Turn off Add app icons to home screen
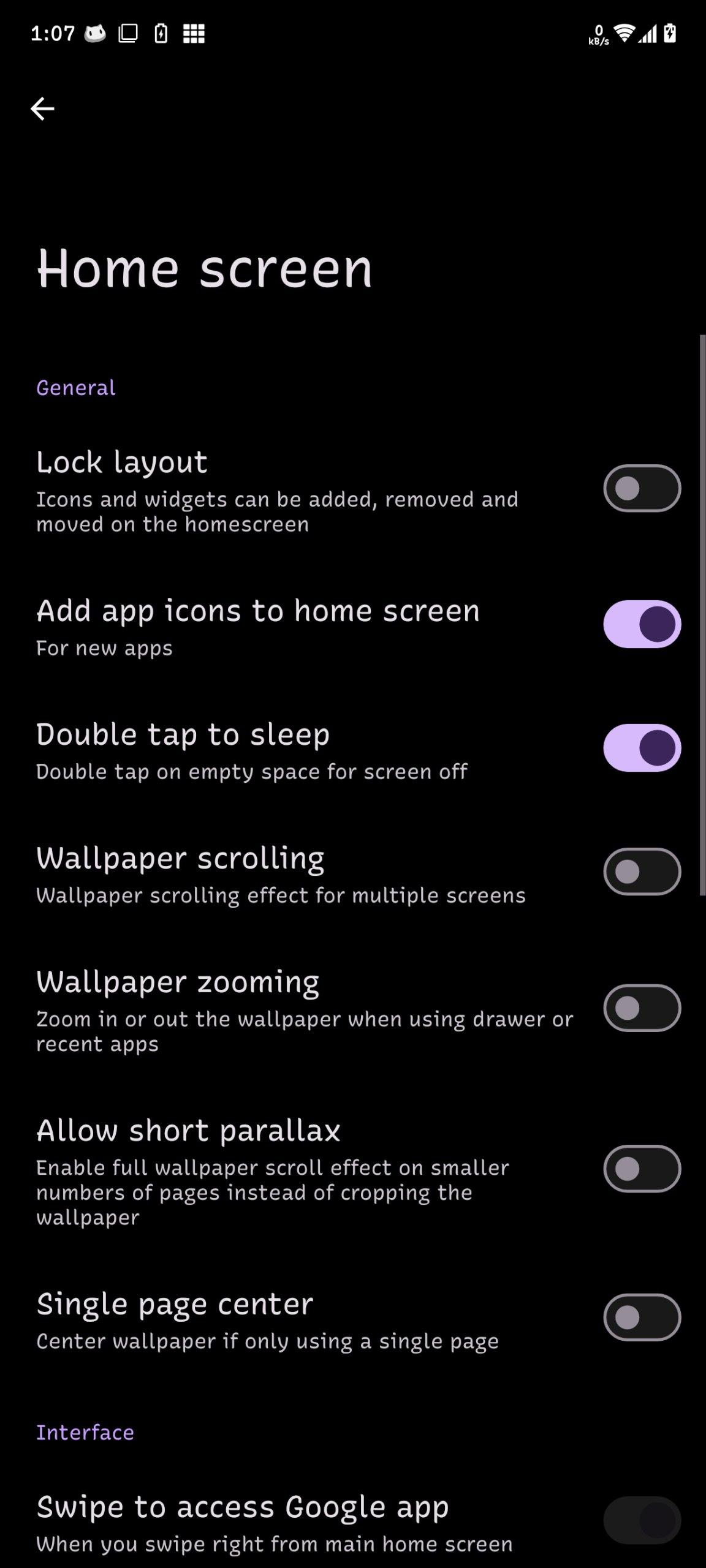 (x=642, y=624)
